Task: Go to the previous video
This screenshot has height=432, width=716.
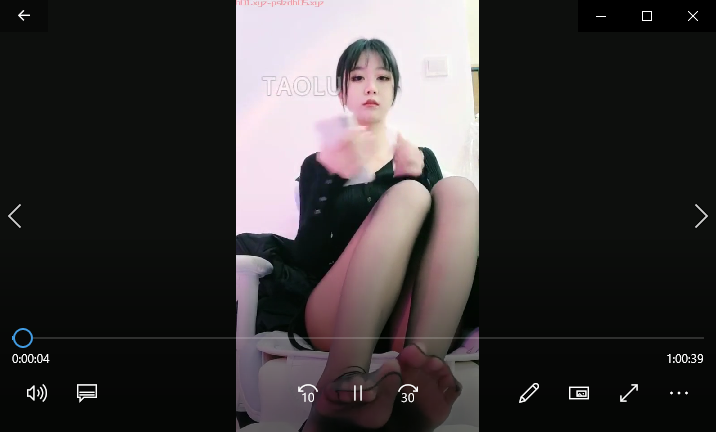Action: [15, 216]
